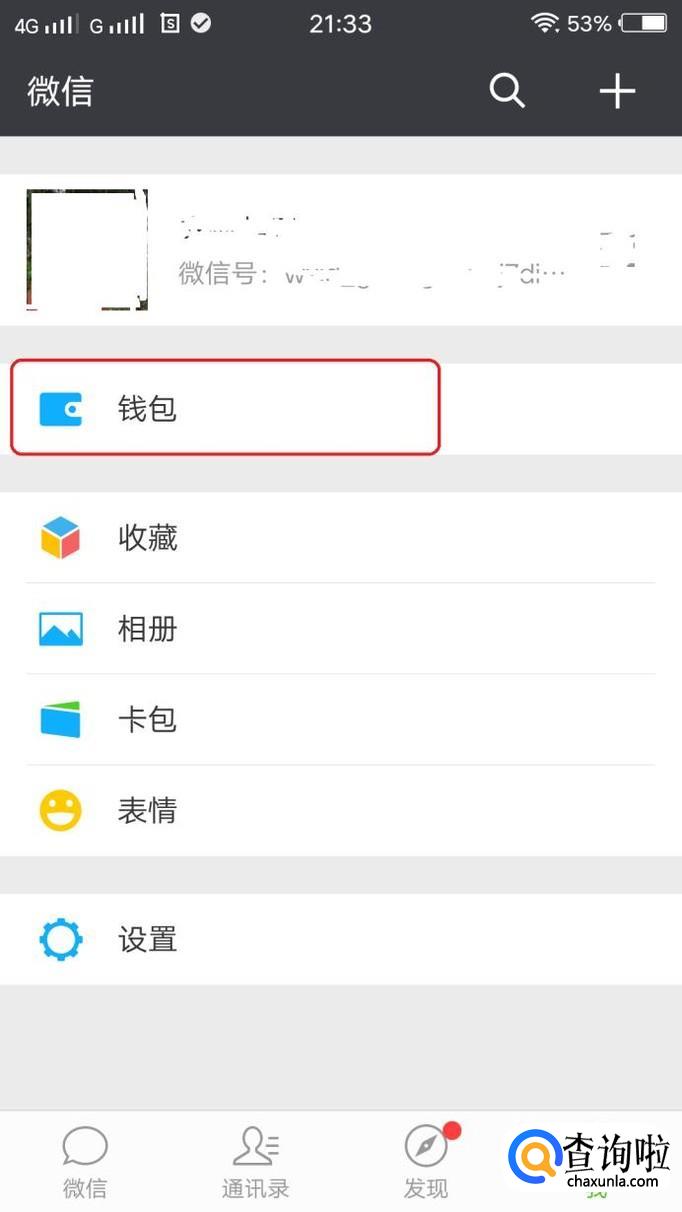Open the search icon in the header
Screen dimensions: 682x1212
(x=507, y=92)
